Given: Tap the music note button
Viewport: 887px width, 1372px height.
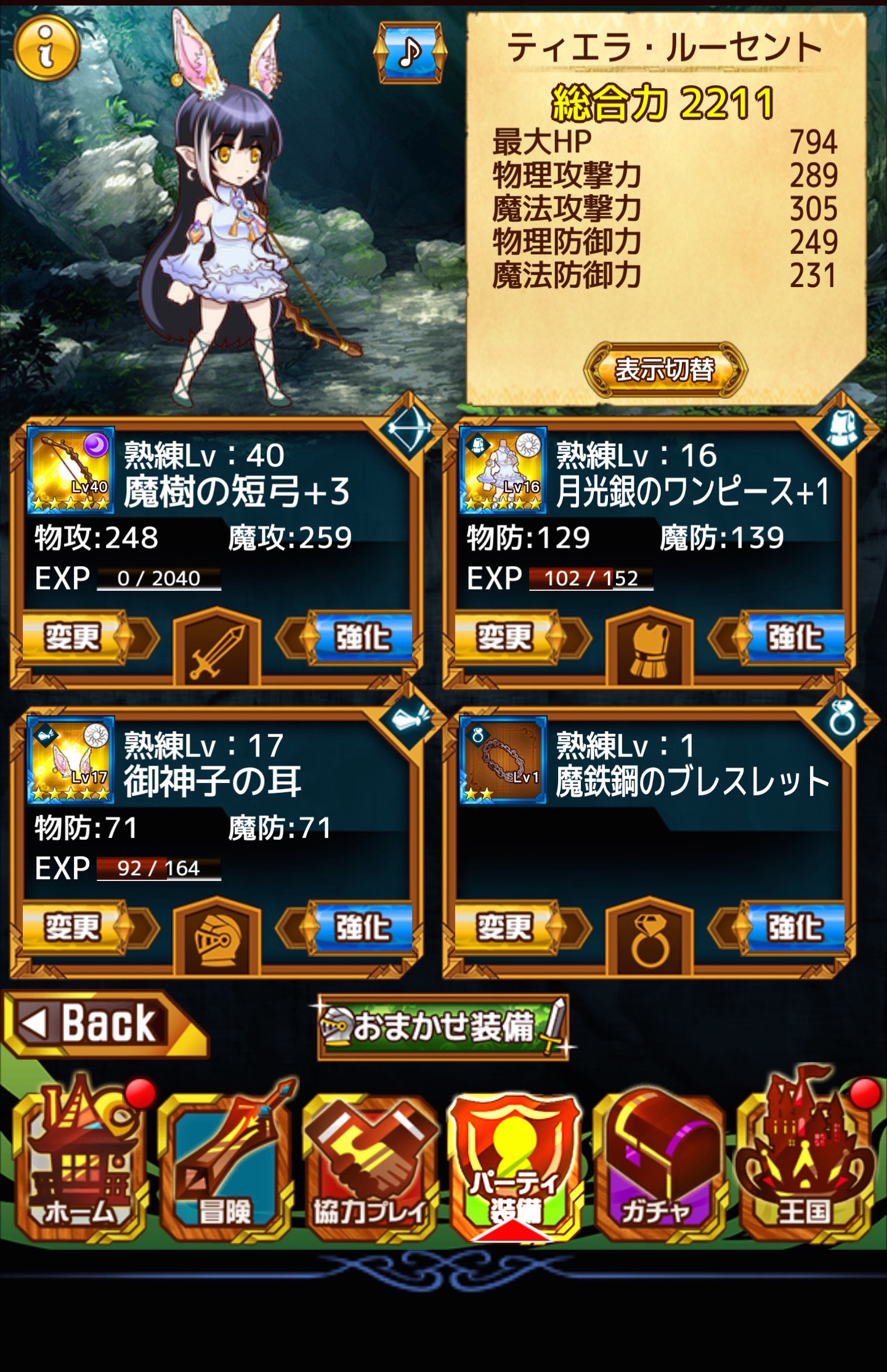Looking at the screenshot, I should click(x=410, y=53).
